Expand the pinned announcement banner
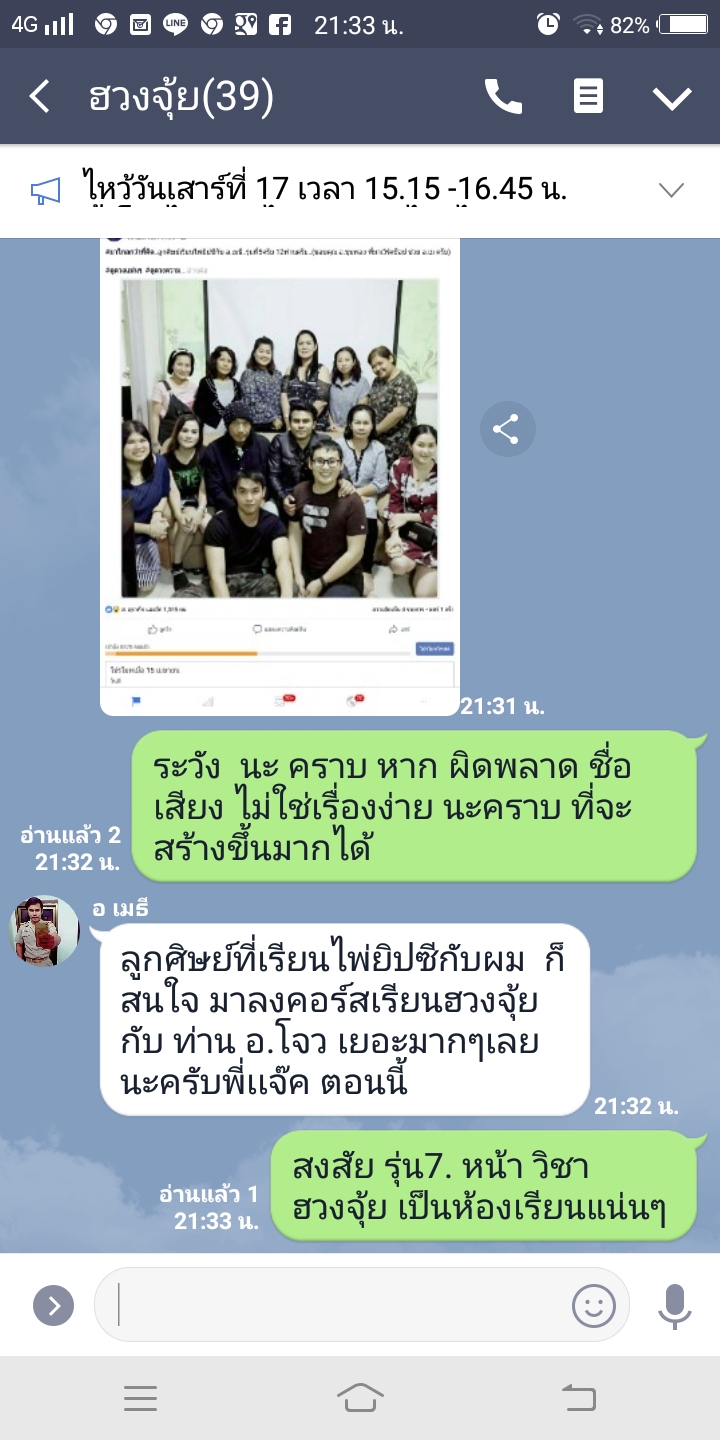 pos(670,190)
